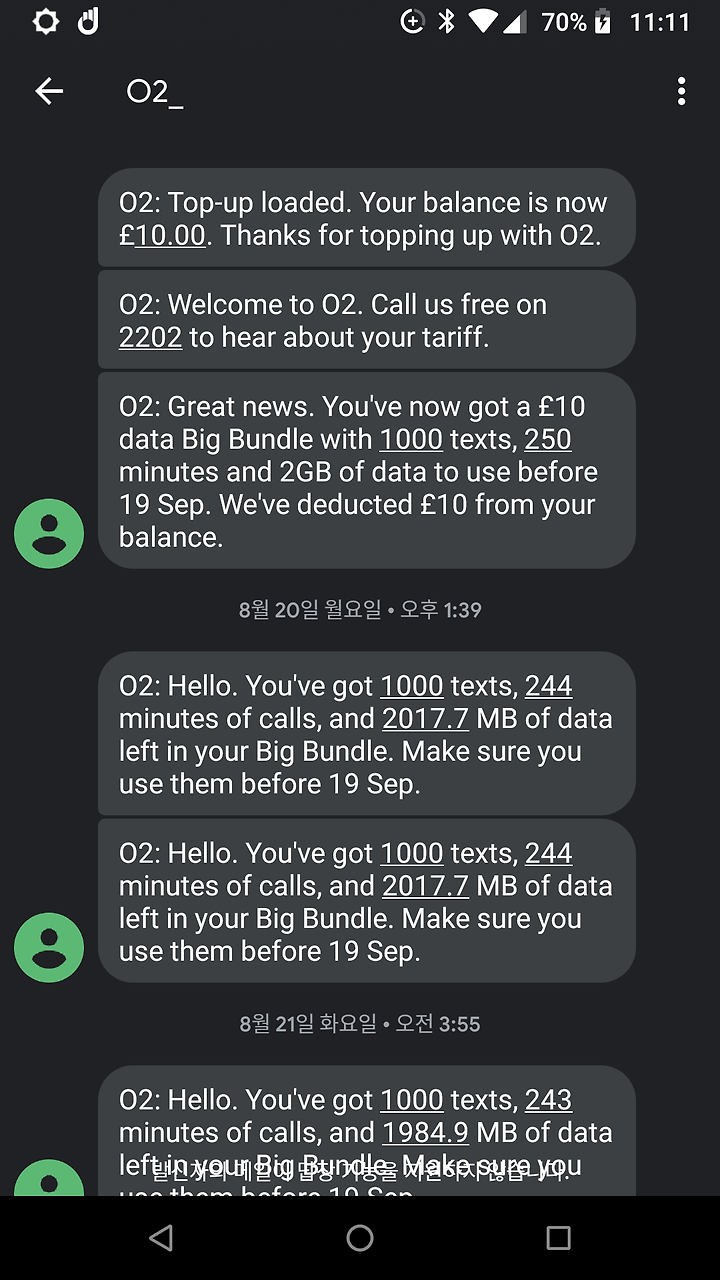This screenshot has width=720, height=1280.
Task: Tap the system home button
Action: tap(360, 1238)
